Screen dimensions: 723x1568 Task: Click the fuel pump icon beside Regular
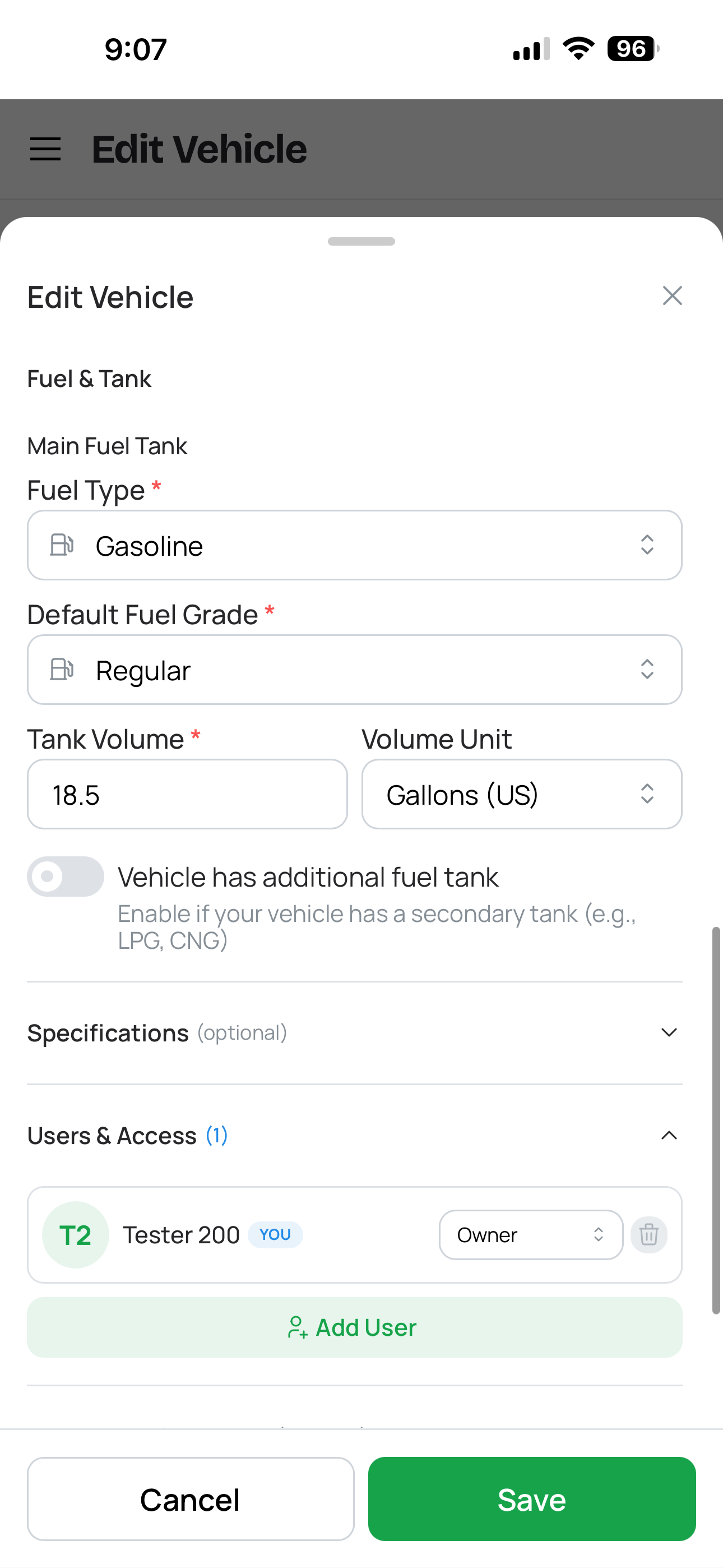(x=63, y=670)
